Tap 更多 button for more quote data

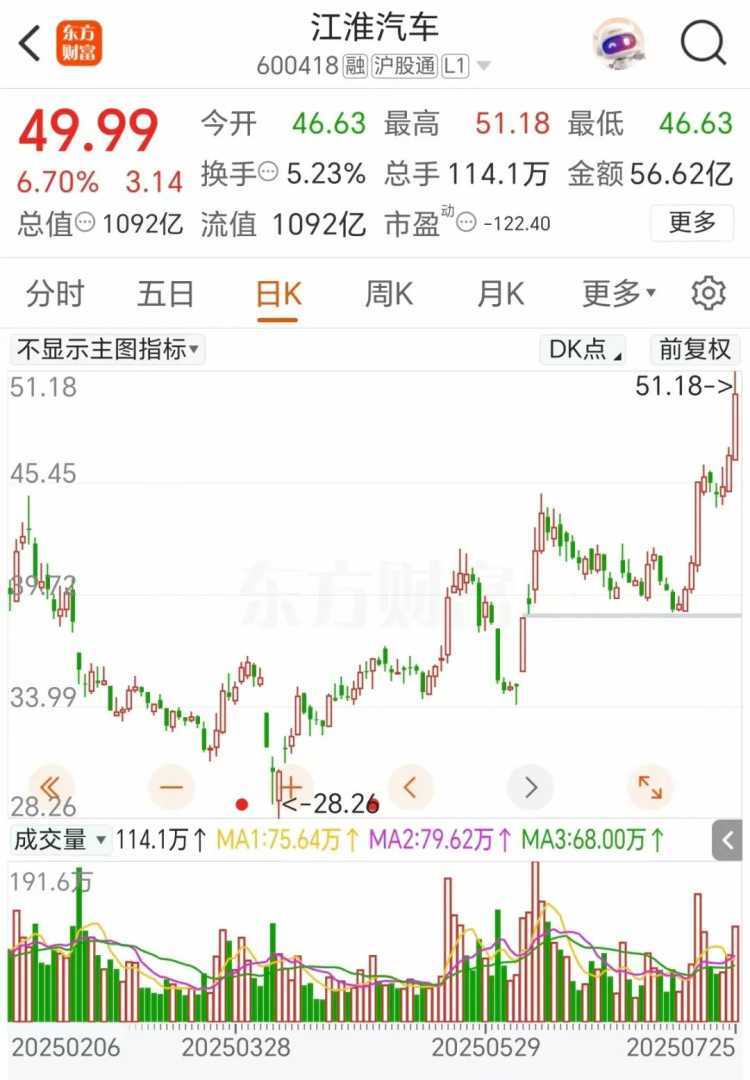[x=692, y=221]
